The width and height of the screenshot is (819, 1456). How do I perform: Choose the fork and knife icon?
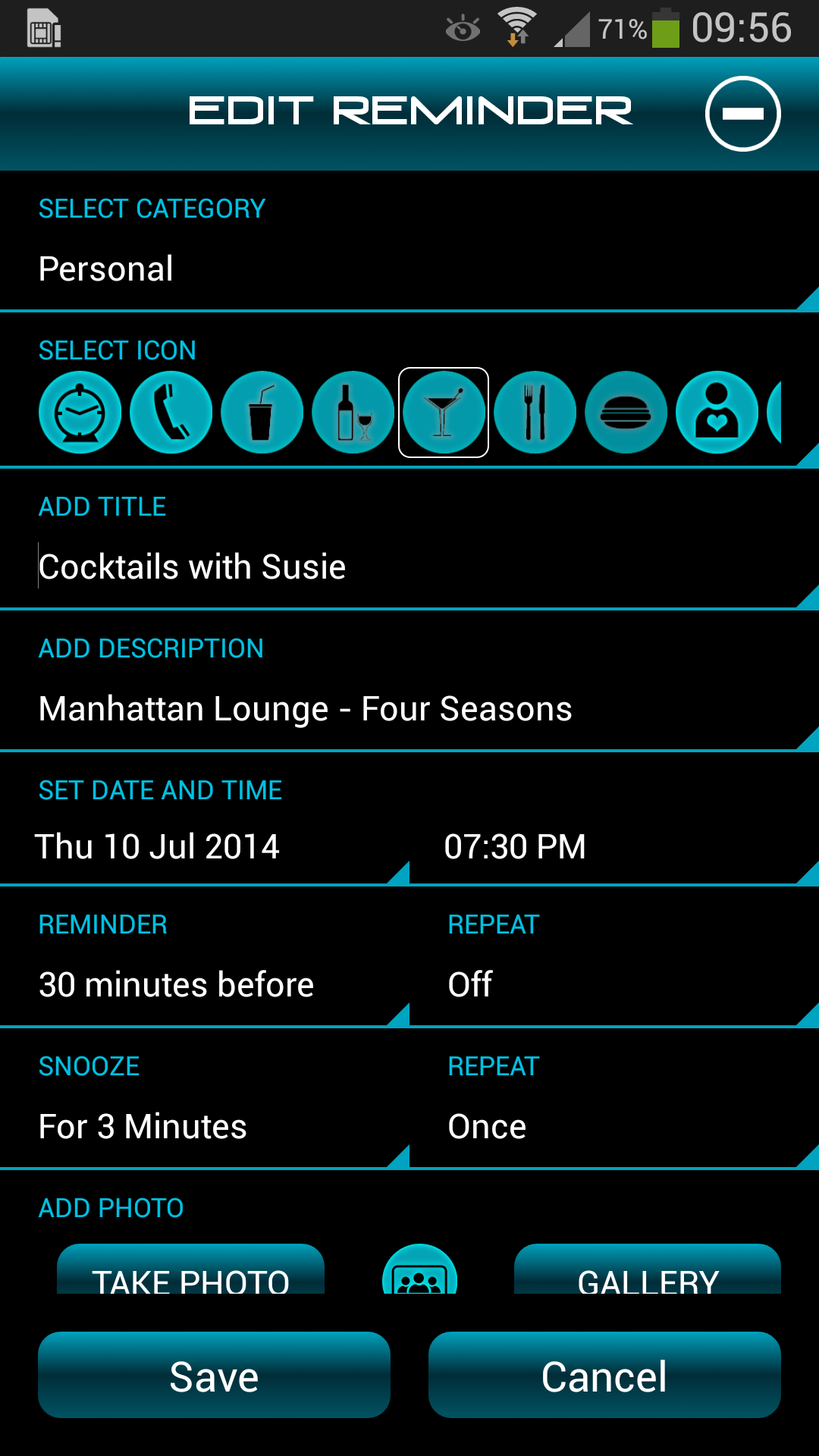click(x=535, y=413)
